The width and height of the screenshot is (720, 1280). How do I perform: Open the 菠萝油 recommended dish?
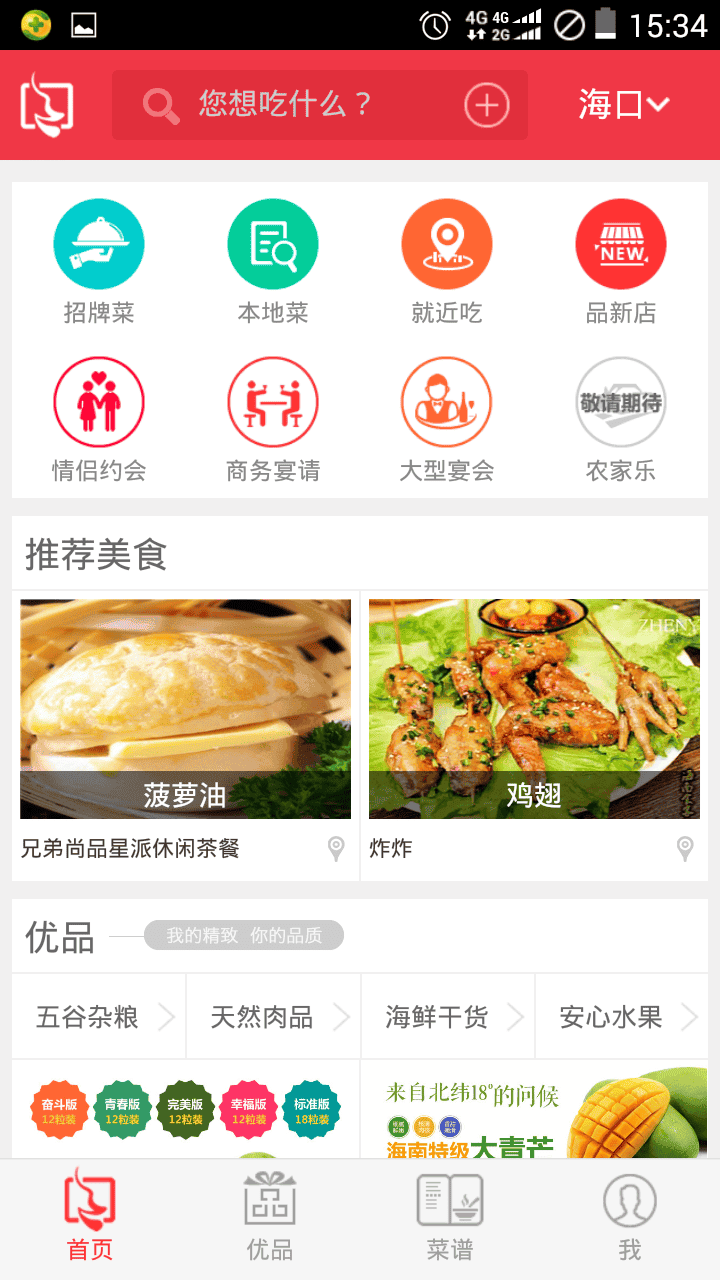pyautogui.click(x=186, y=709)
